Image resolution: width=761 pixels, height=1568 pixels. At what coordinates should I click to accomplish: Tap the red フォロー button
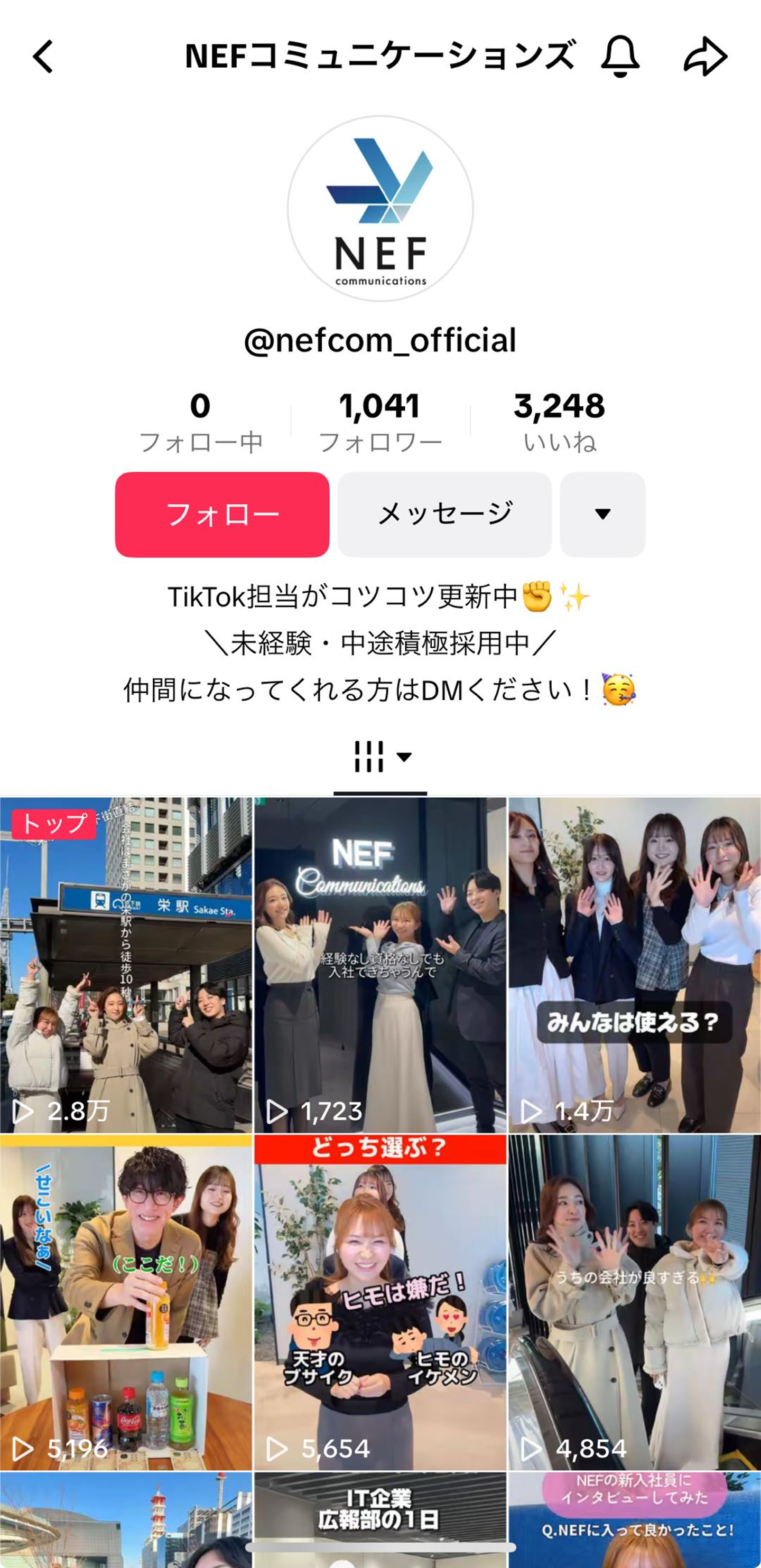(222, 515)
